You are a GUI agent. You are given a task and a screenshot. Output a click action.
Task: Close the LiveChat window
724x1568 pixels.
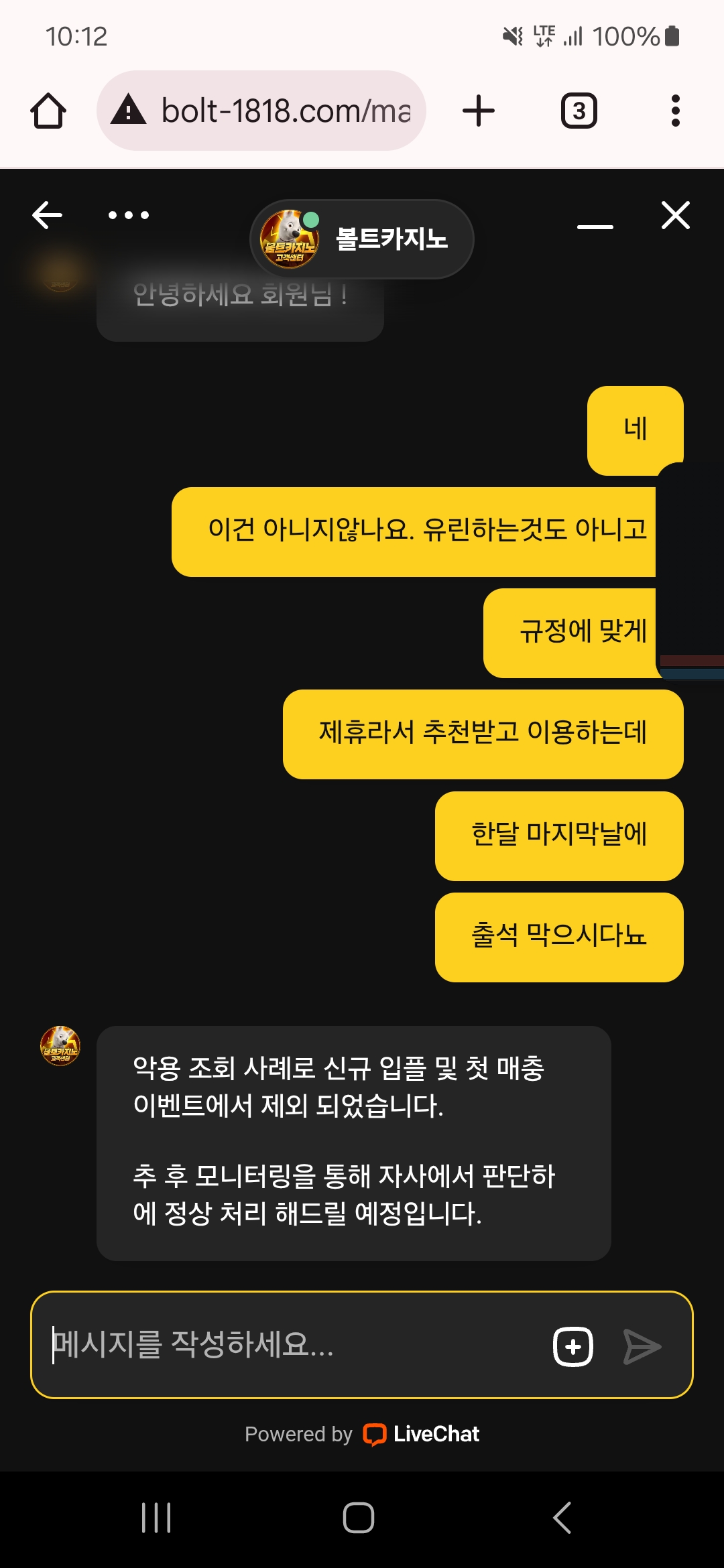pos(675,215)
